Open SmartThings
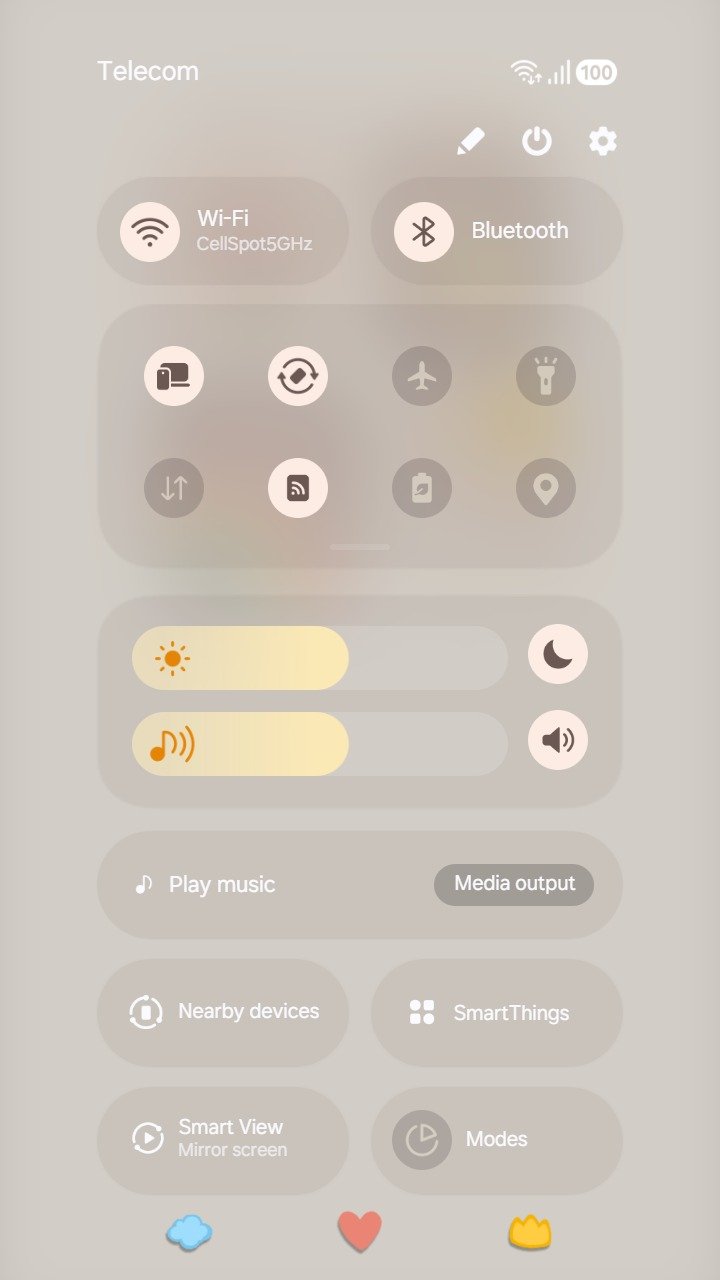 pos(497,1013)
